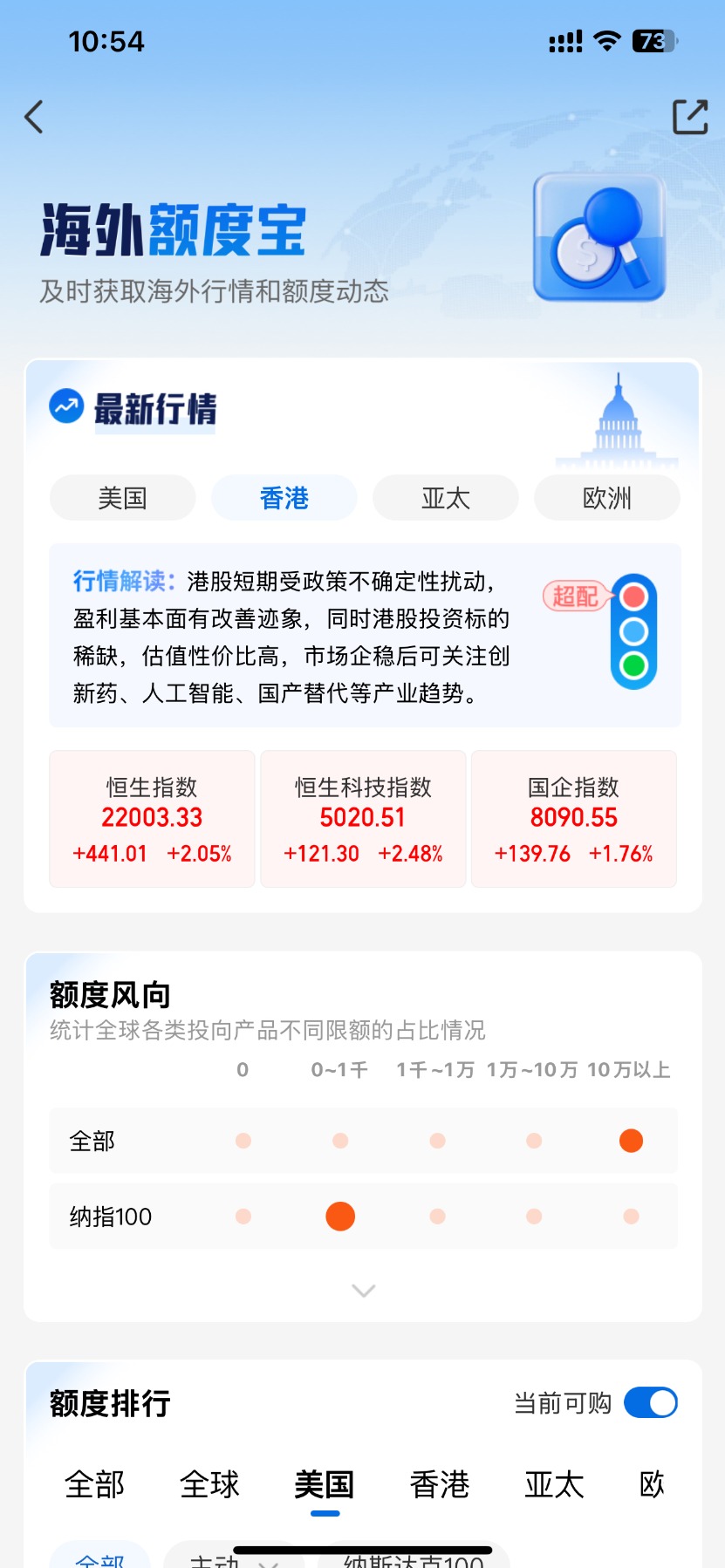Select the 美国 tab in 额度排行
Image resolution: width=725 pixels, height=1568 pixels.
(325, 1484)
